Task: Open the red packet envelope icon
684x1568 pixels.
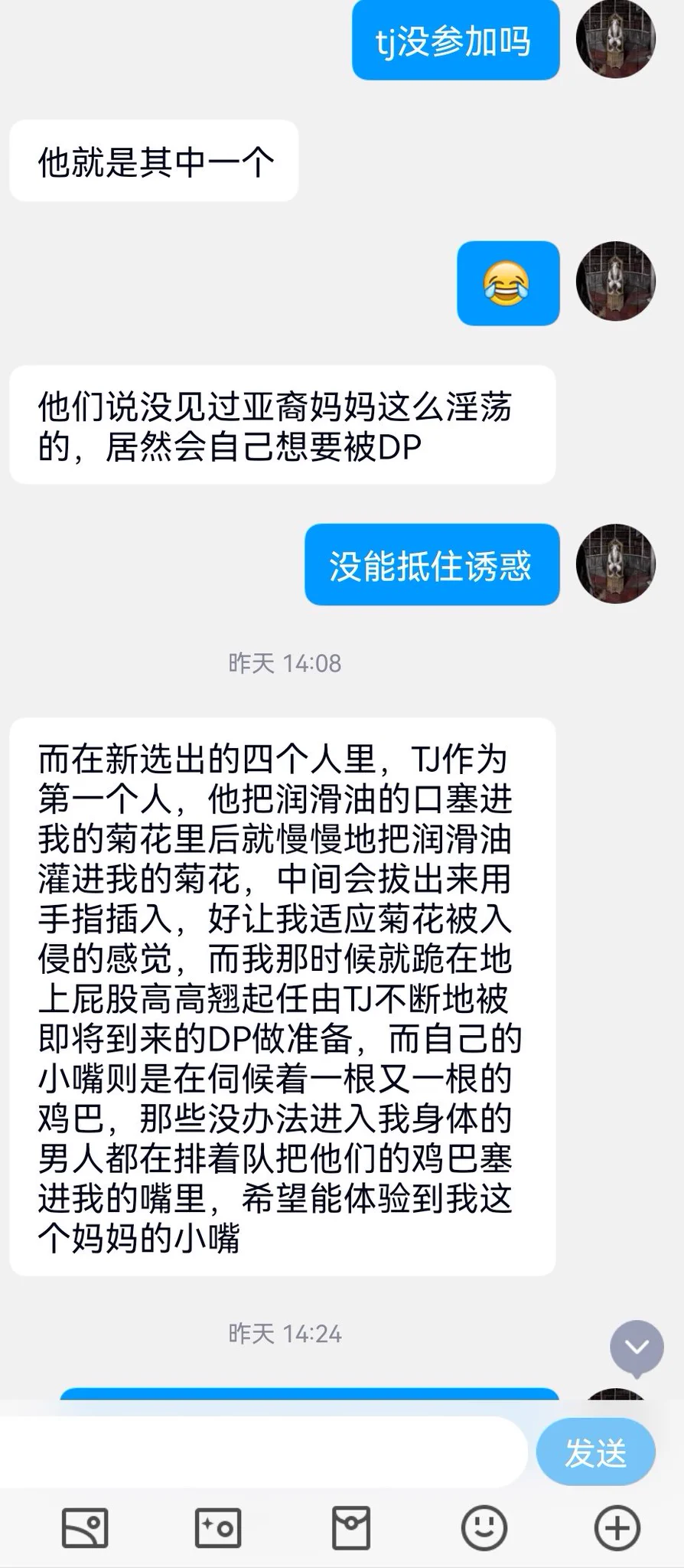Action: [x=351, y=1529]
